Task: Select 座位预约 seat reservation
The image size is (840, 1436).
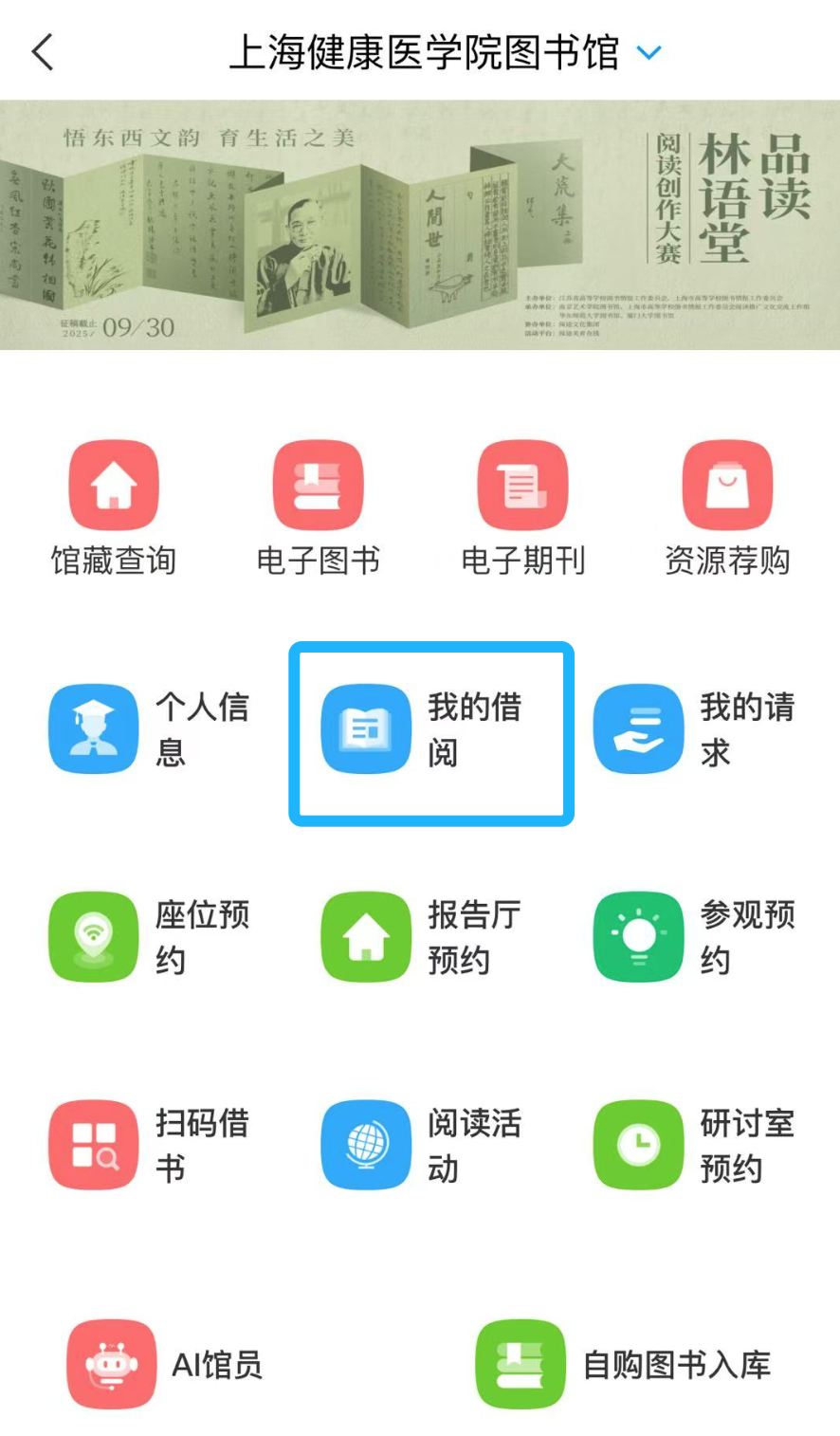Action: pyautogui.click(x=150, y=937)
